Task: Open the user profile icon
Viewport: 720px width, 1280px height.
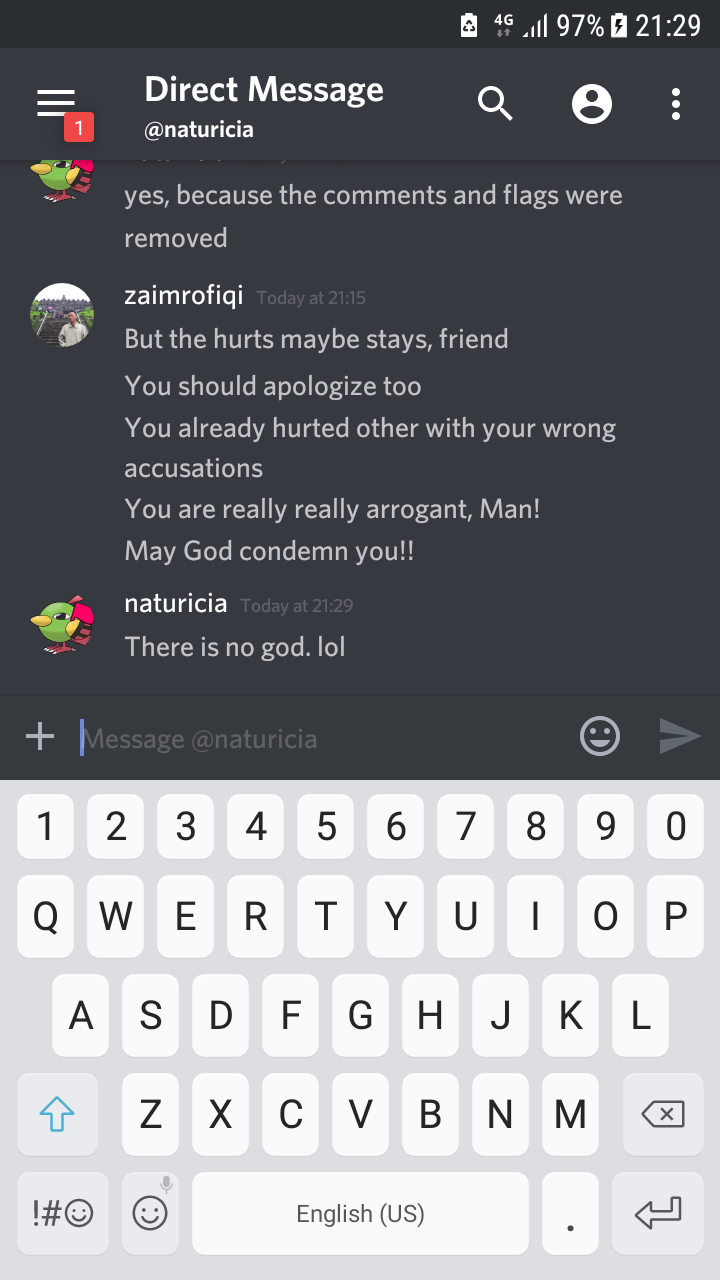Action: [x=592, y=103]
